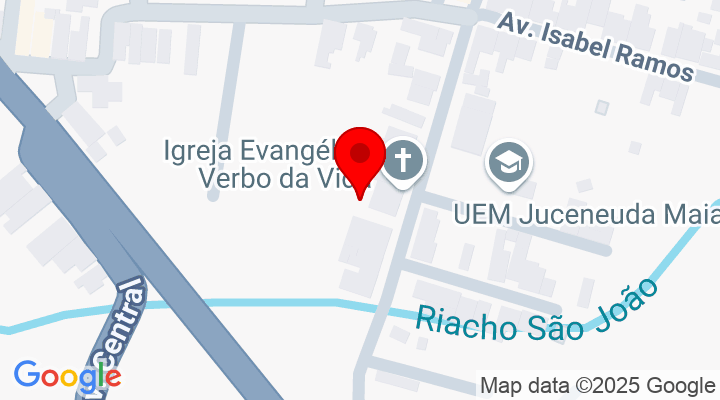Open the Igreja Evangélica Verbo da Vida church marker
This screenshot has height=400, width=720.
point(404,162)
